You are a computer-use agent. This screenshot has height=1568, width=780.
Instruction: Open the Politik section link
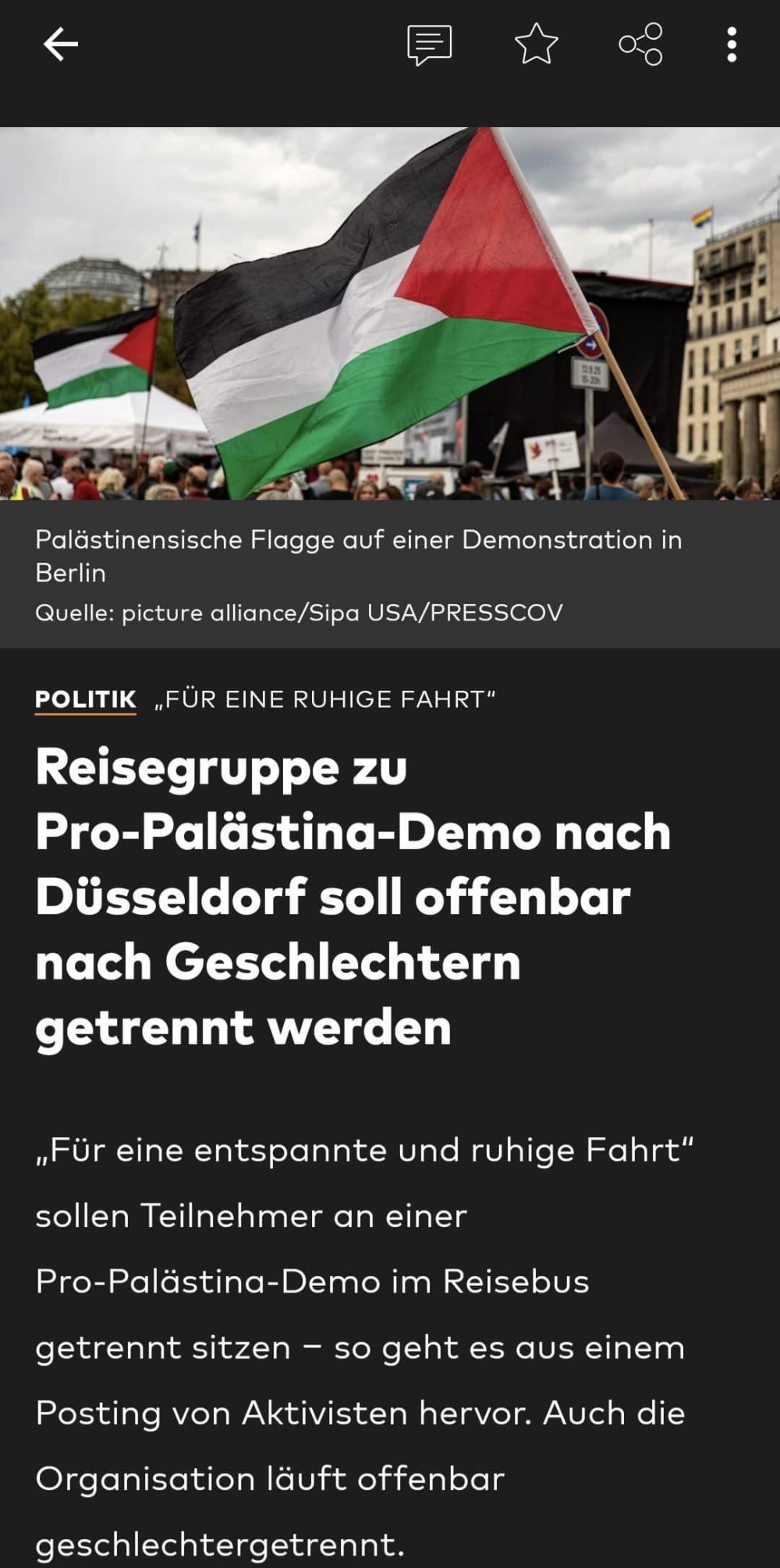[x=86, y=699]
